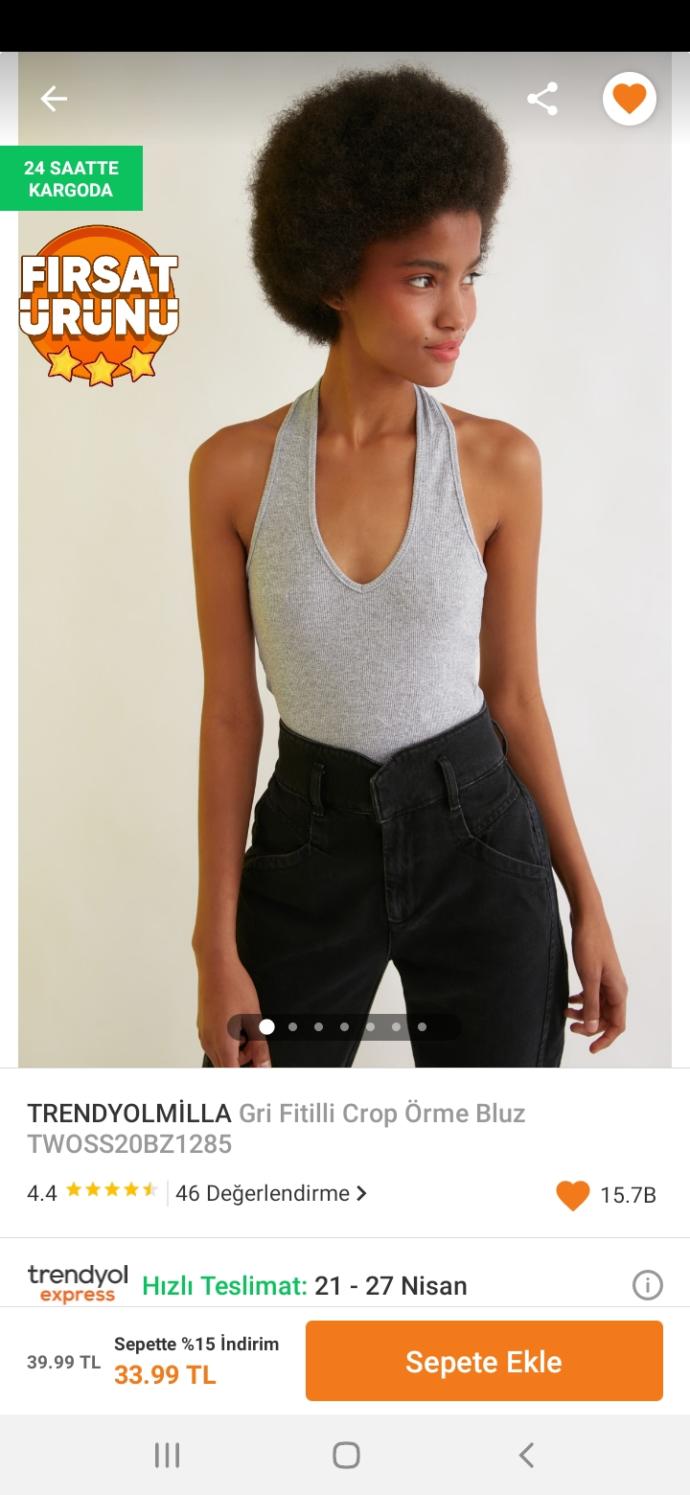Open the delivery info icon next to Hızlı Teslimat

click(647, 1285)
